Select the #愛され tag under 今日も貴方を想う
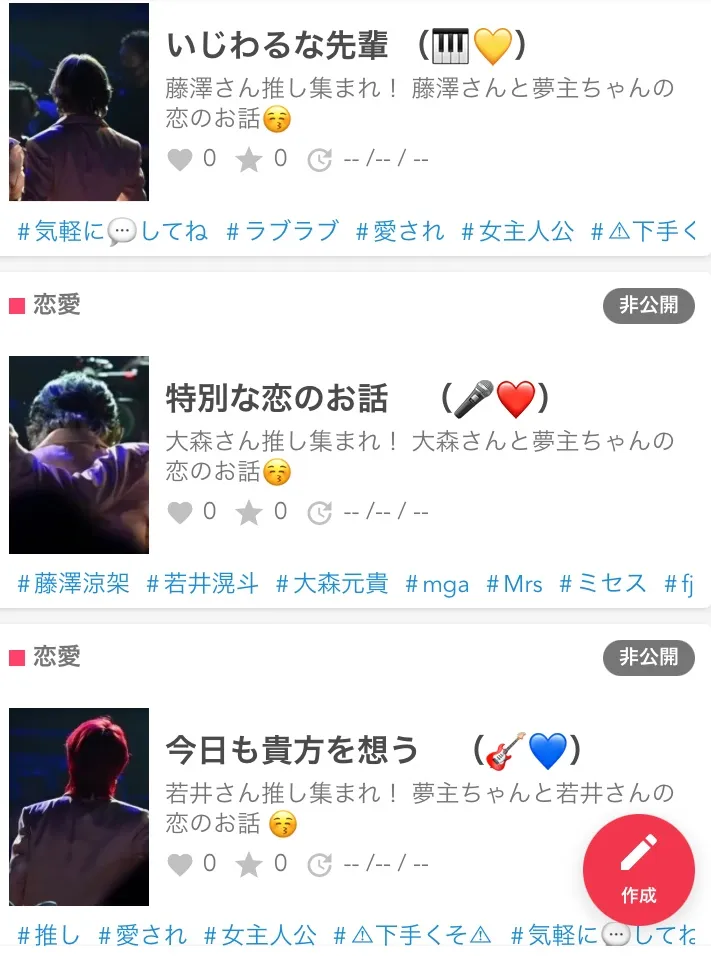This screenshot has height=956, width=711. pos(143,936)
